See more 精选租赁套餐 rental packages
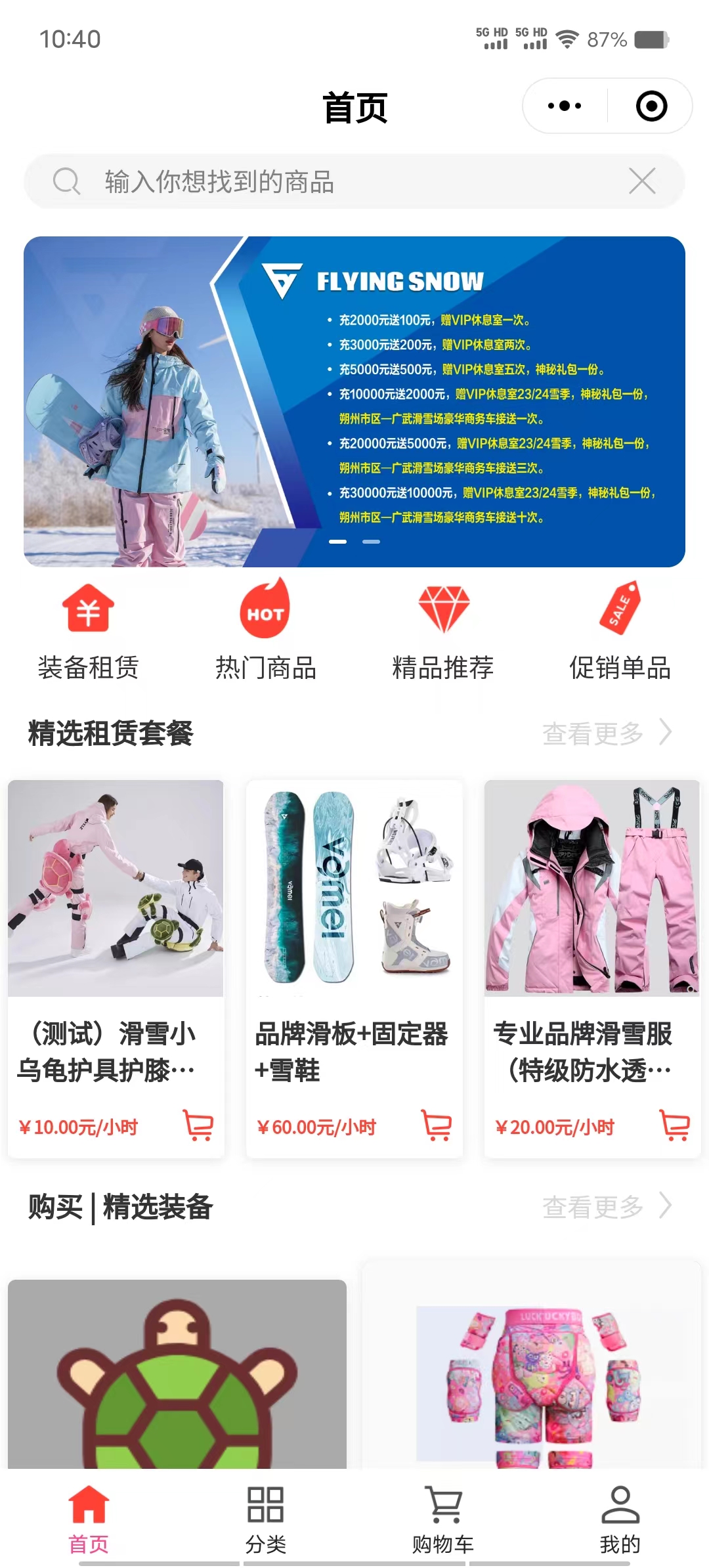The image size is (709, 1568). tap(606, 733)
